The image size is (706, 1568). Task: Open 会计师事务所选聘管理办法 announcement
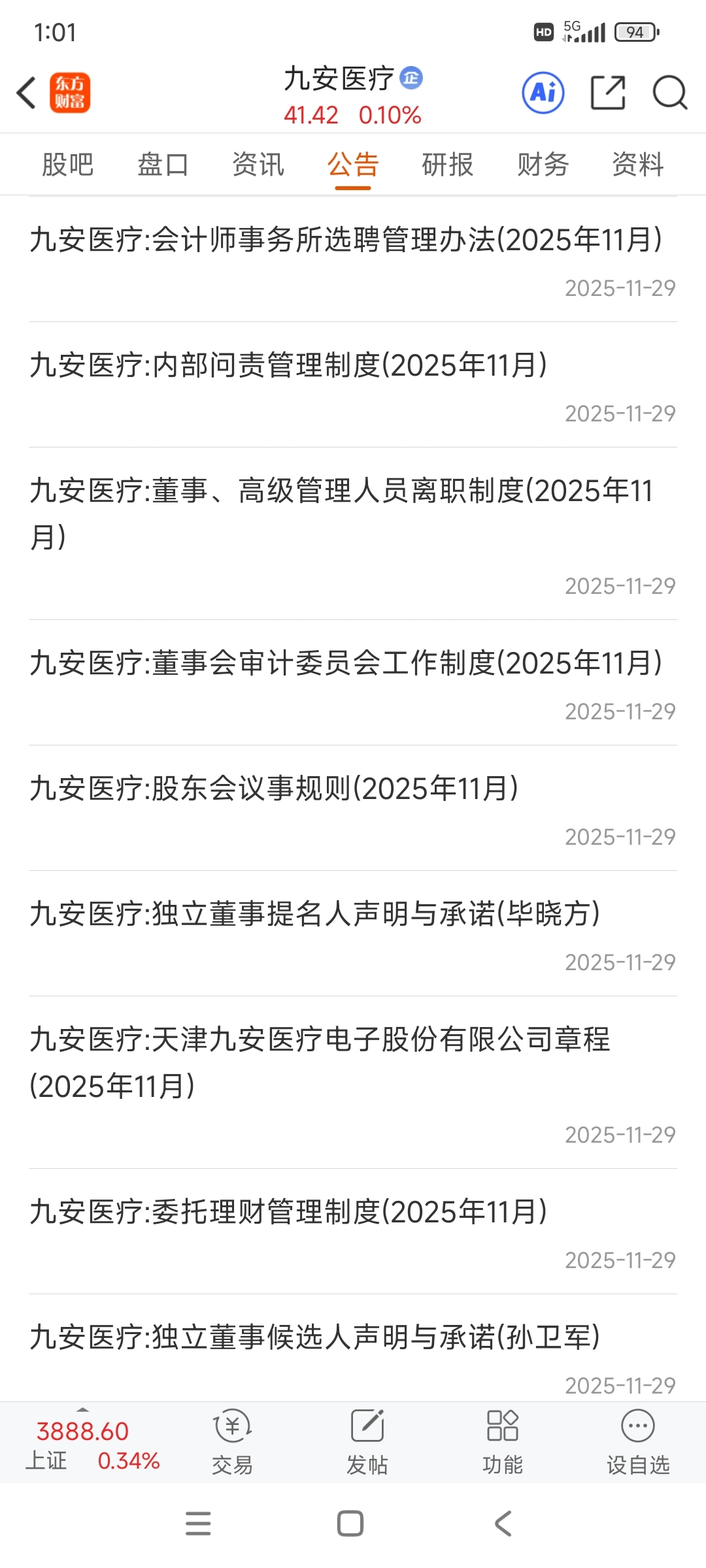(x=346, y=240)
